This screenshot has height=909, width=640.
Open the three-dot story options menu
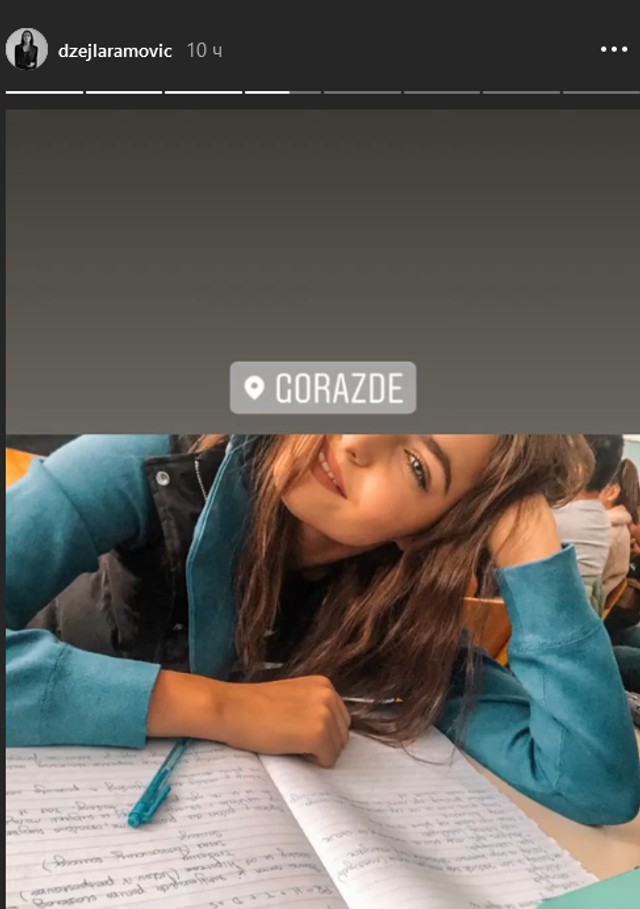pos(613,50)
